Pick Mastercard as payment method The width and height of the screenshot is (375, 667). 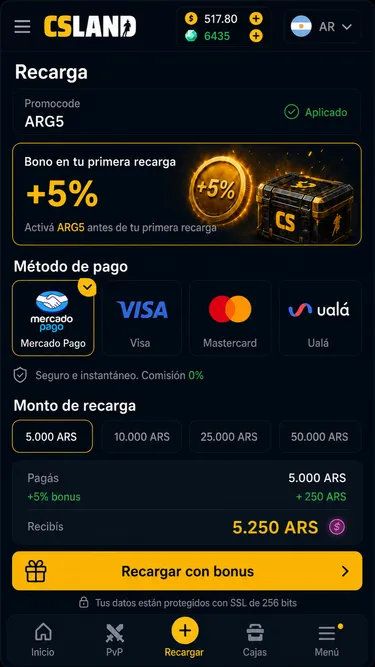tap(230, 318)
